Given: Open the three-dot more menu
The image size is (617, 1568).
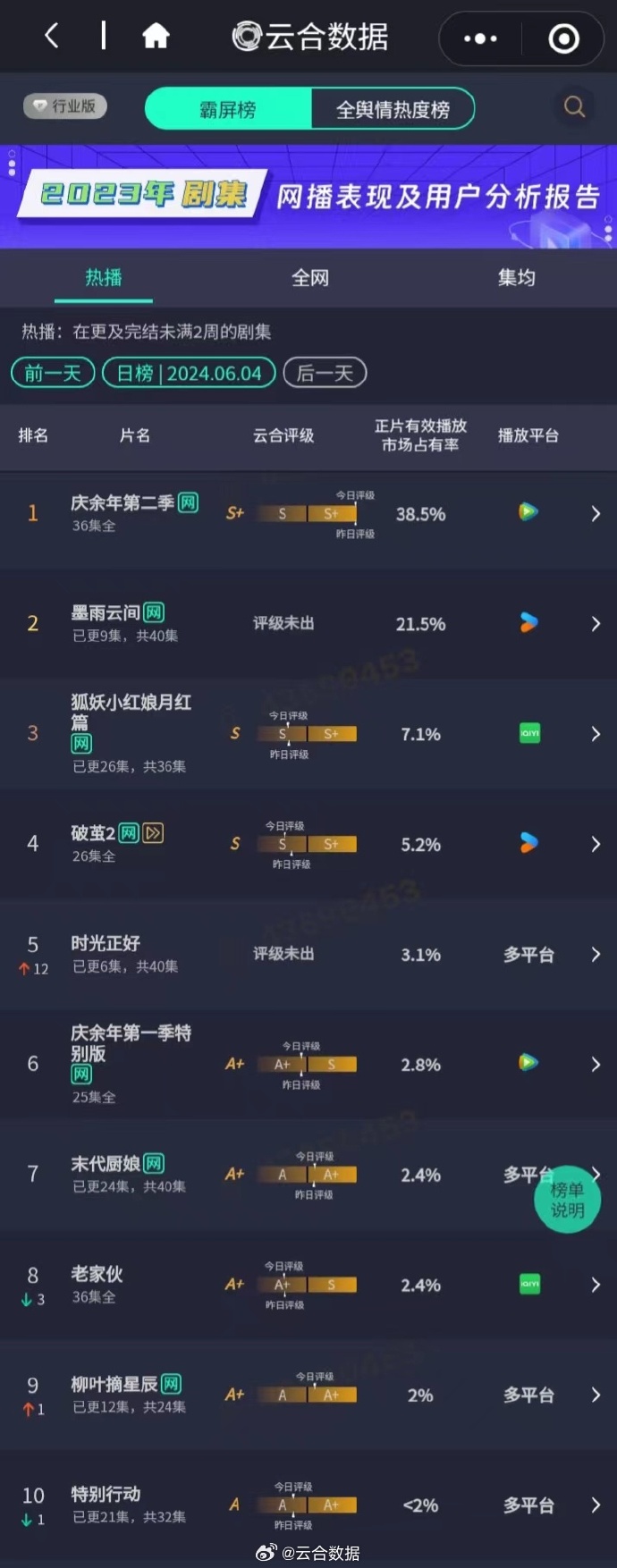Looking at the screenshot, I should pos(480,38).
